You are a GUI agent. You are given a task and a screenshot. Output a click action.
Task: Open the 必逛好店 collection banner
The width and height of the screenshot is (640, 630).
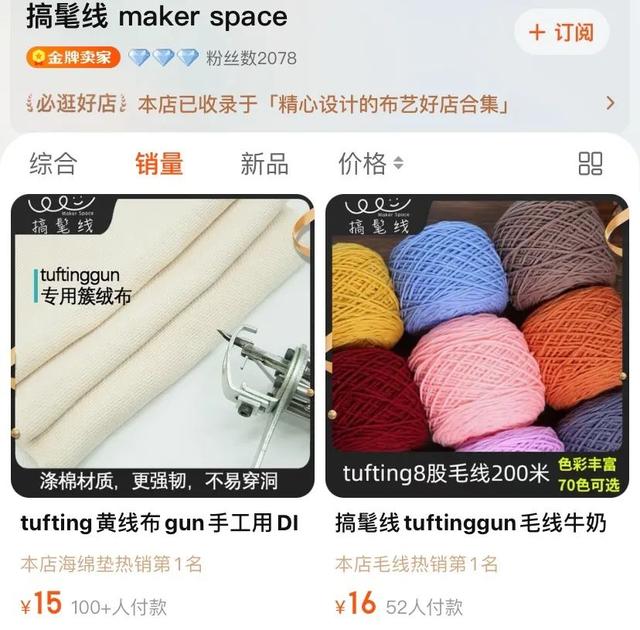click(320, 103)
